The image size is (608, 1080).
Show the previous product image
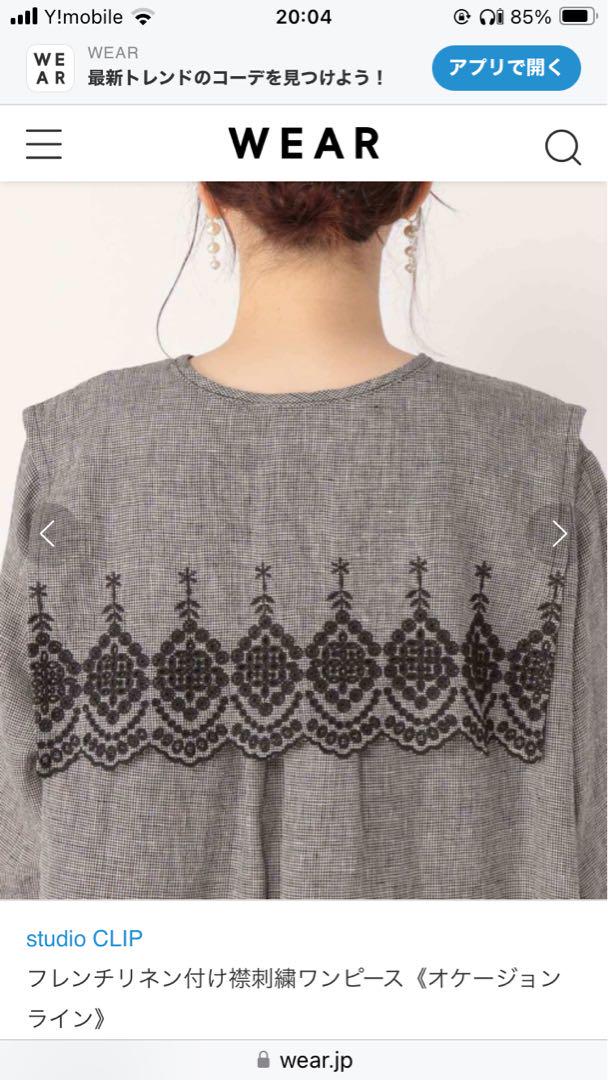[x=47, y=534]
